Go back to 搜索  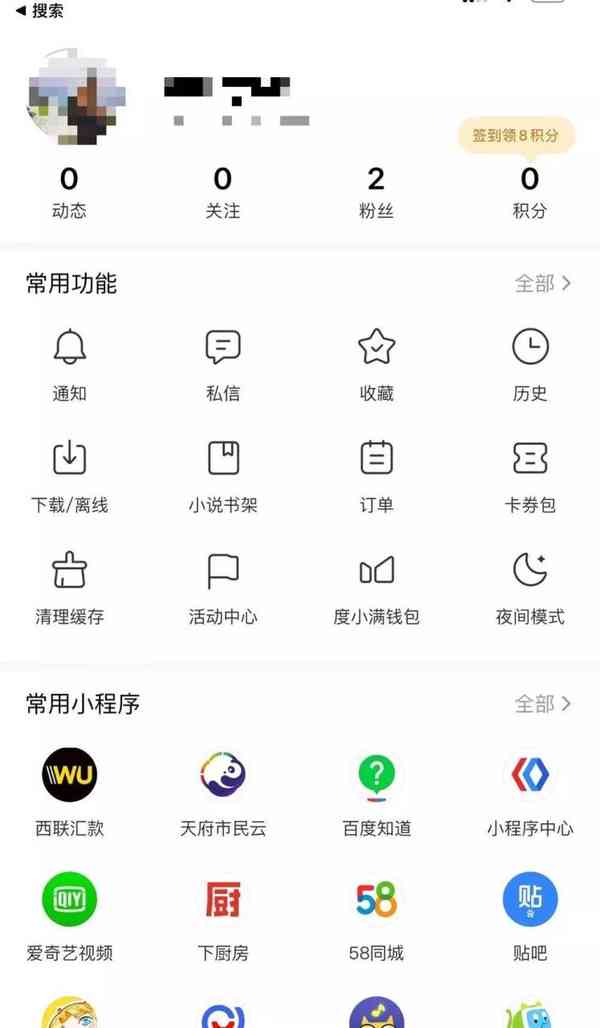pos(38,11)
